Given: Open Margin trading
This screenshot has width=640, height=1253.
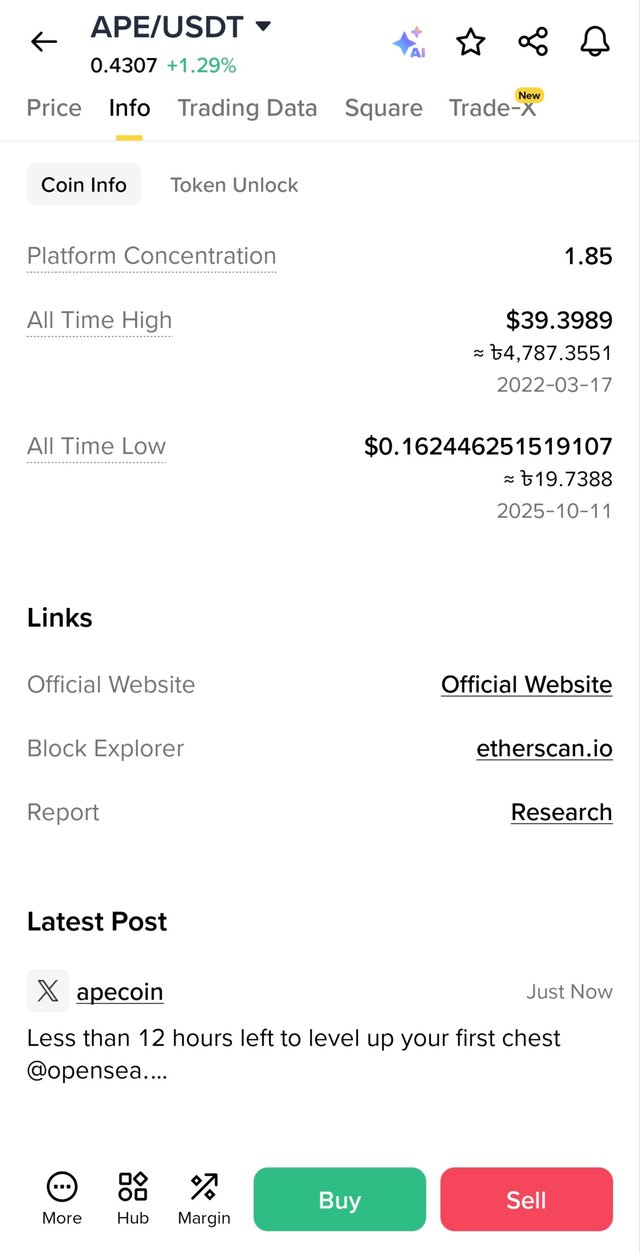Looking at the screenshot, I should click(204, 1198).
